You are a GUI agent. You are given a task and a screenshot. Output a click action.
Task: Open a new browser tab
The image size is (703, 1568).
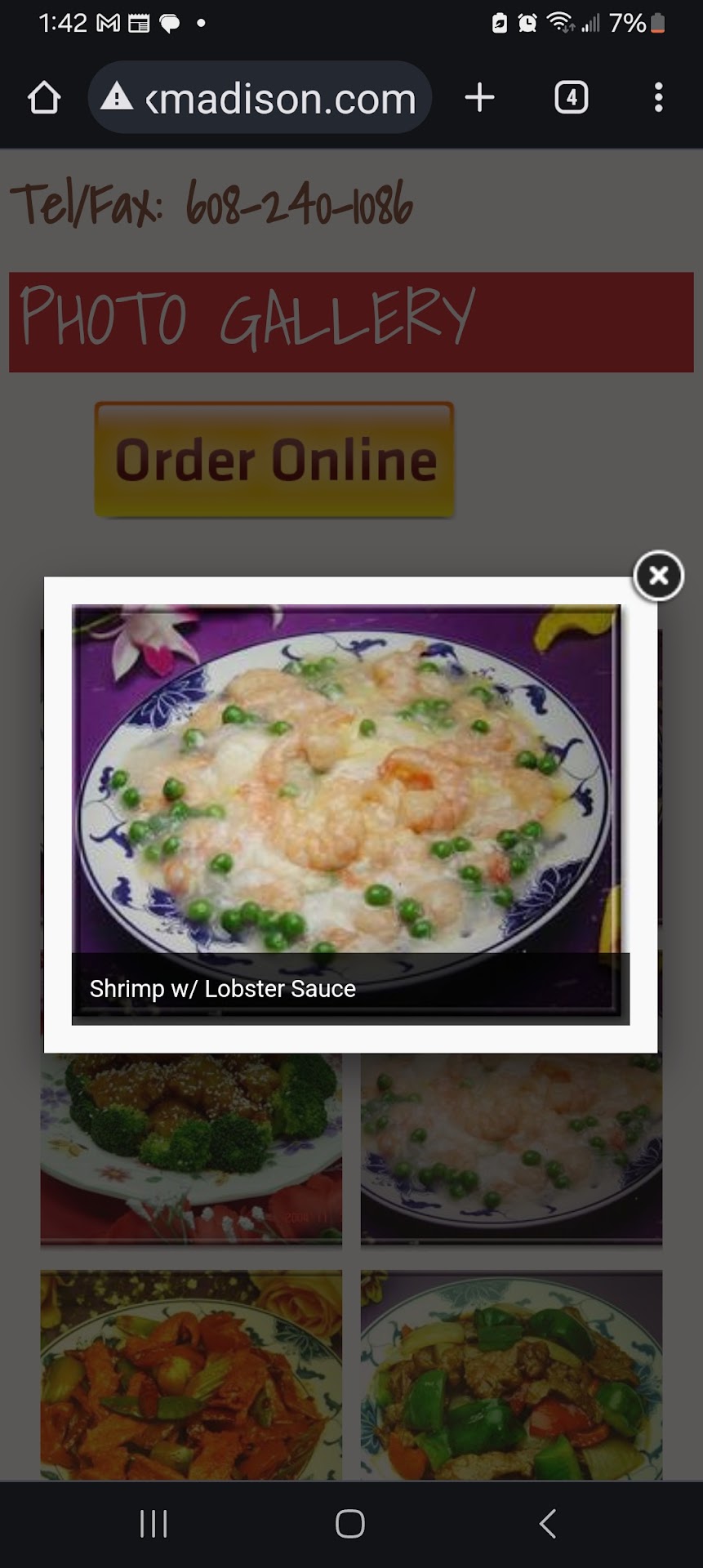coord(480,98)
